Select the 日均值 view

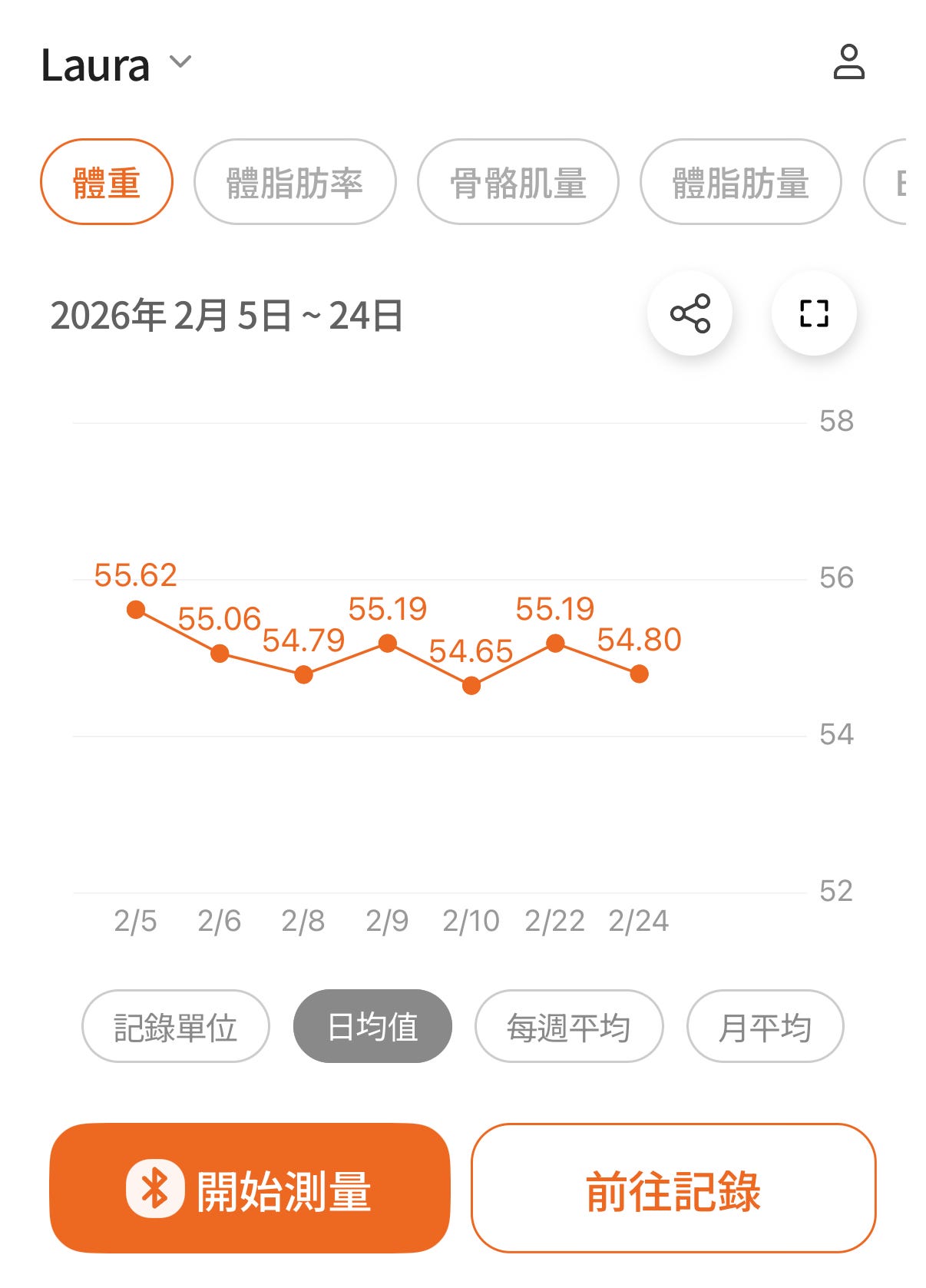coord(372,1026)
